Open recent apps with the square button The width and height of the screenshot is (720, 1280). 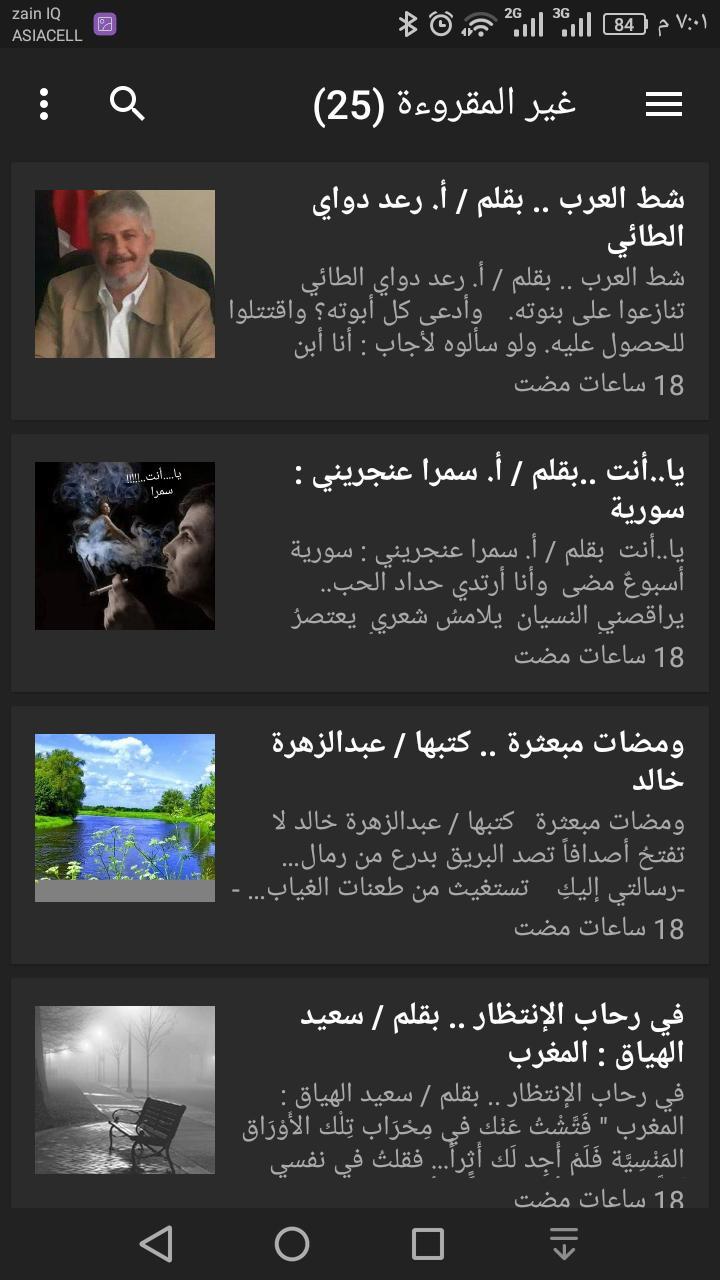click(x=428, y=1243)
